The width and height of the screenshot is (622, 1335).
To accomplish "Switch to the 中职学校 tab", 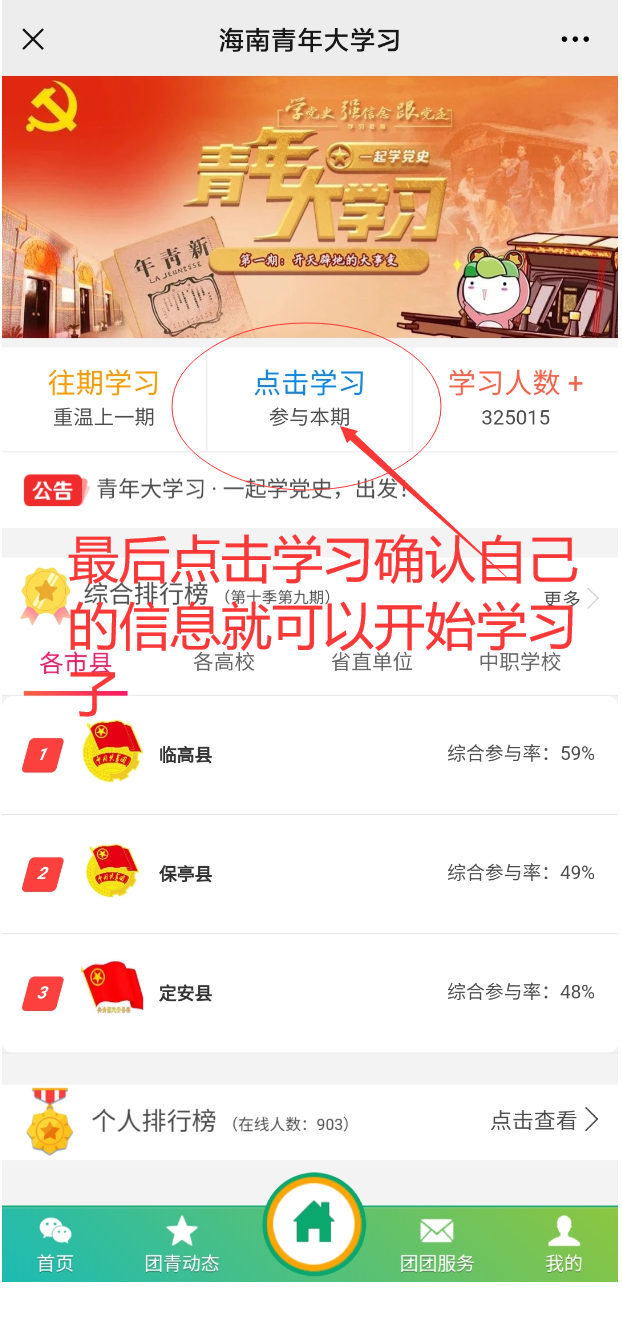I will pos(520,662).
